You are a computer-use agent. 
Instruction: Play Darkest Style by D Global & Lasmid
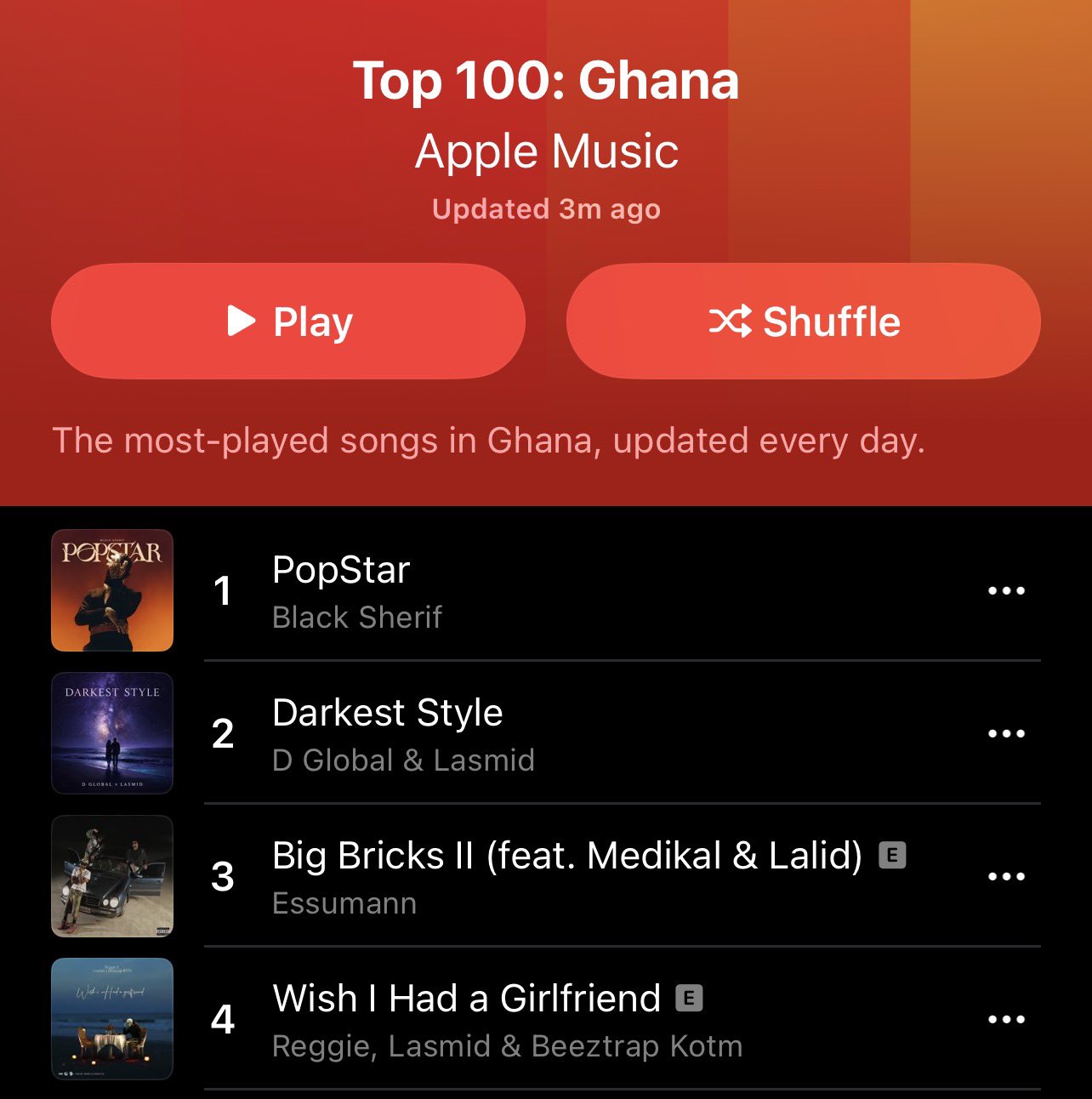(387, 733)
